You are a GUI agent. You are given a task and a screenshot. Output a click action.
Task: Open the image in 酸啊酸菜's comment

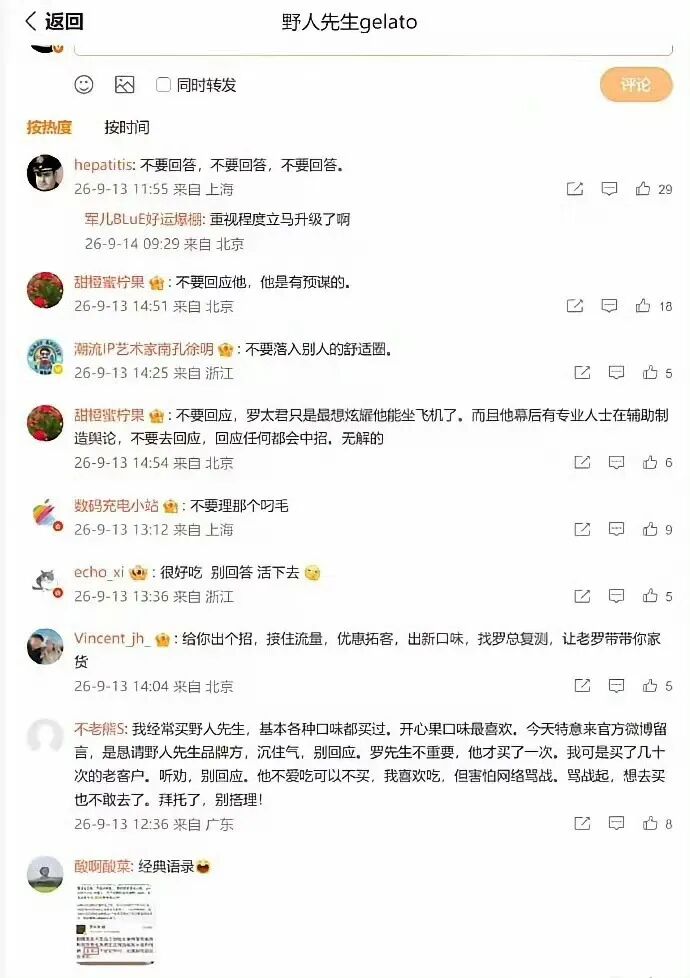(x=115, y=923)
